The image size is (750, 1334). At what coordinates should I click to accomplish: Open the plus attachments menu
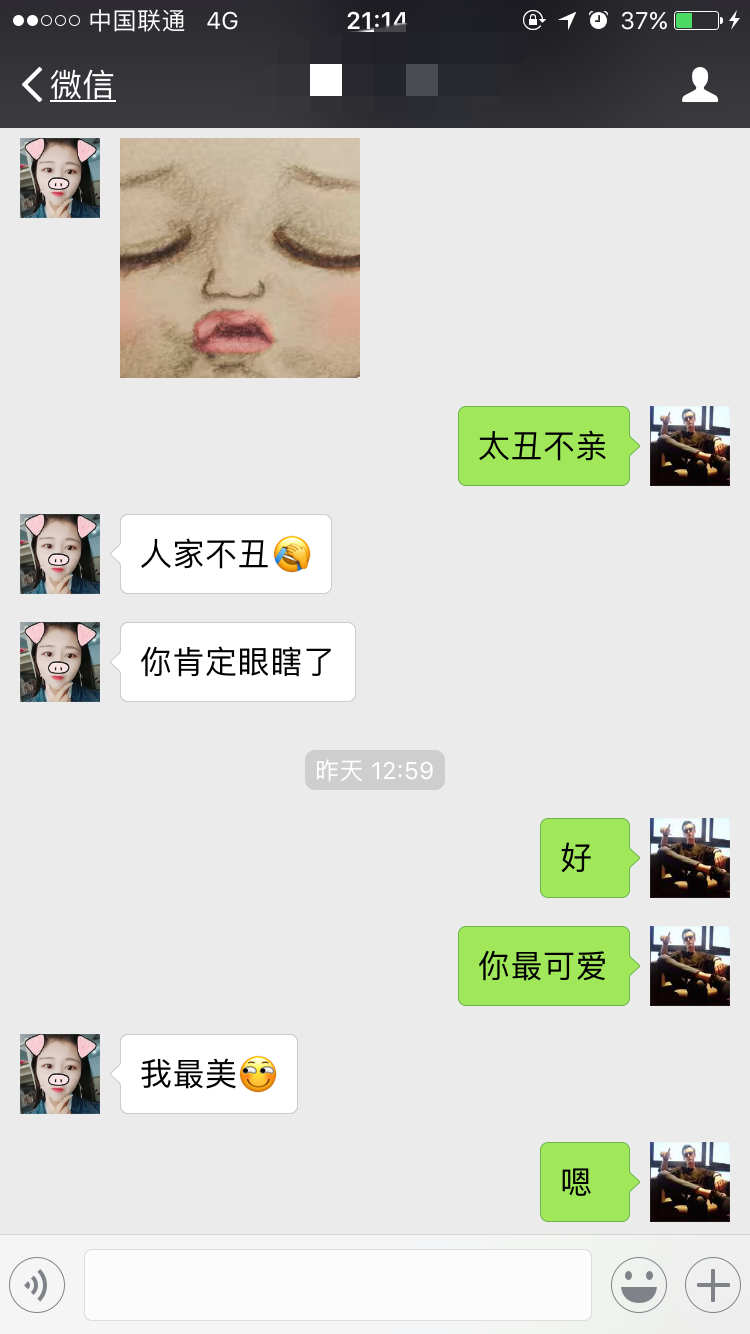pos(712,1285)
